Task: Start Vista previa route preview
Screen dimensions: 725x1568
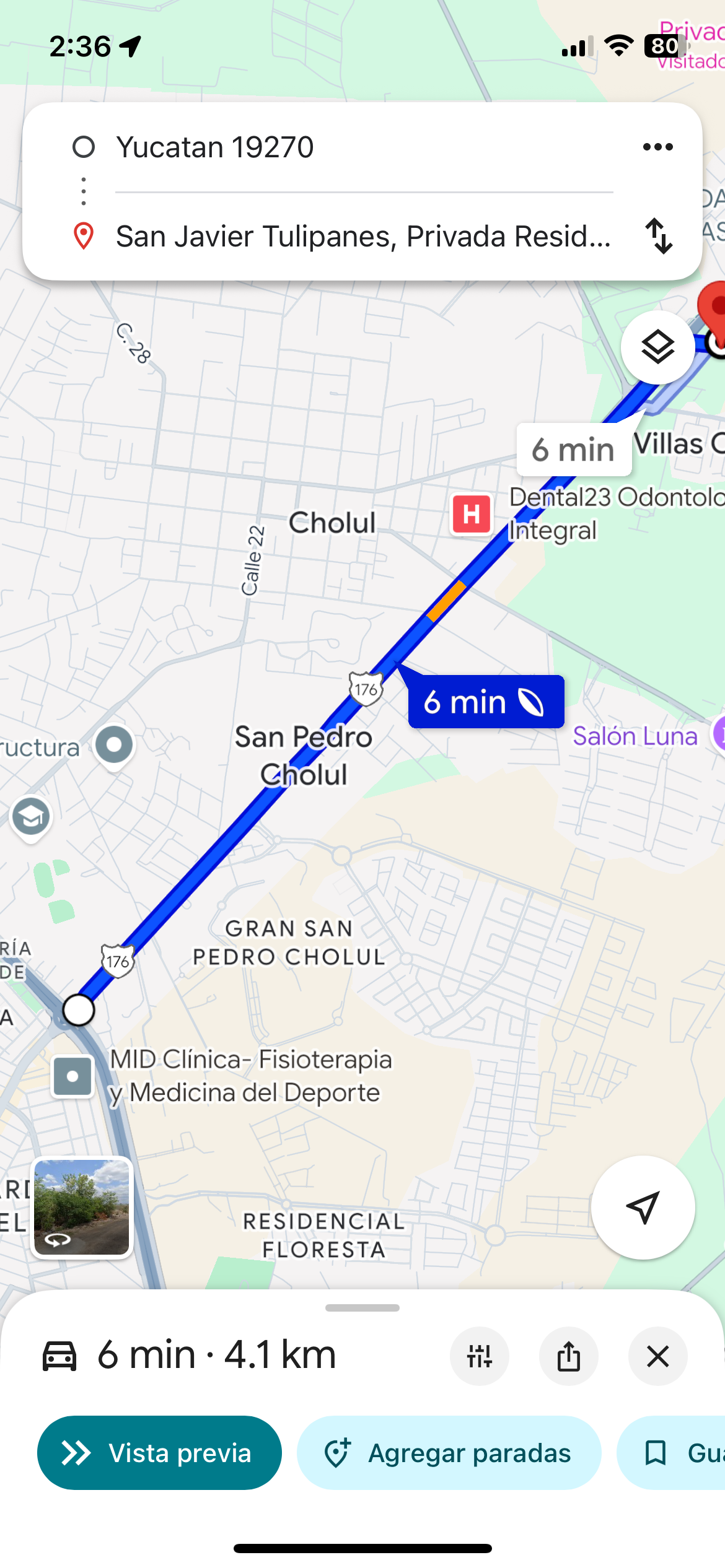Action: pos(159,1452)
